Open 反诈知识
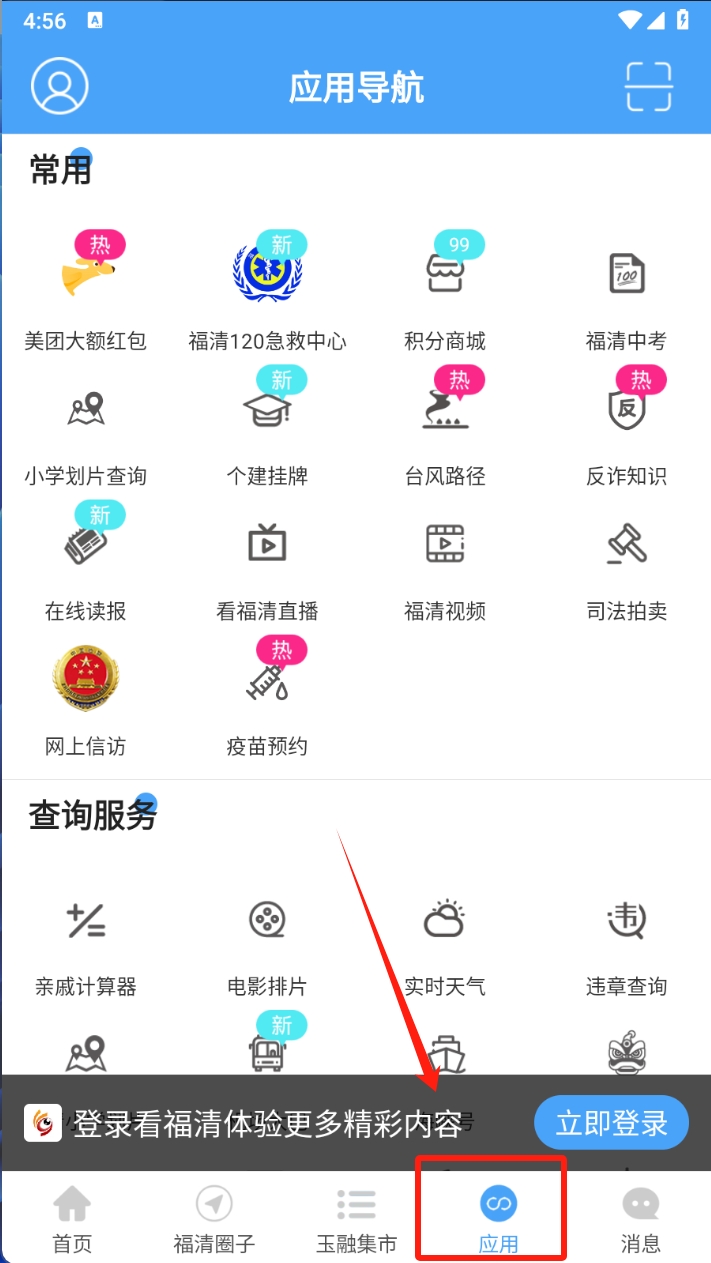The image size is (711, 1263). coord(626,427)
